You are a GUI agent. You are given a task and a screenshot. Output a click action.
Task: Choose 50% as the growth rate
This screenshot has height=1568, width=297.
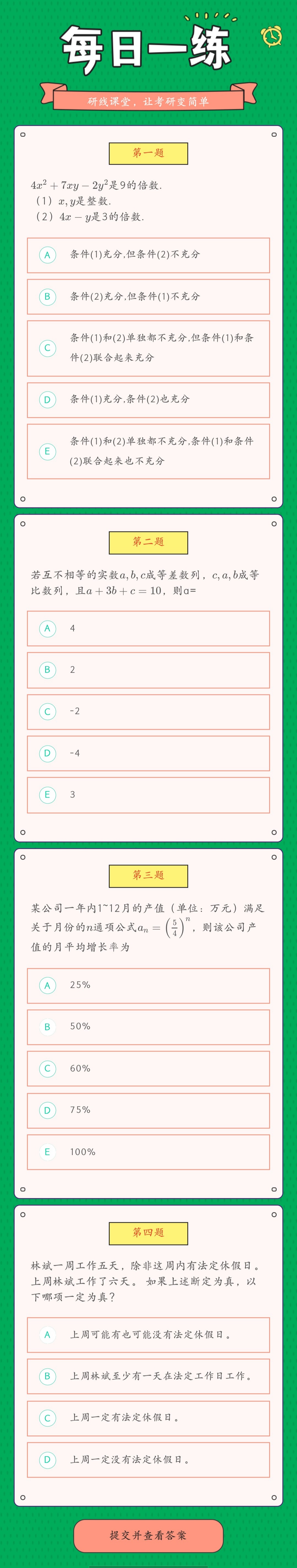pyautogui.click(x=148, y=1027)
